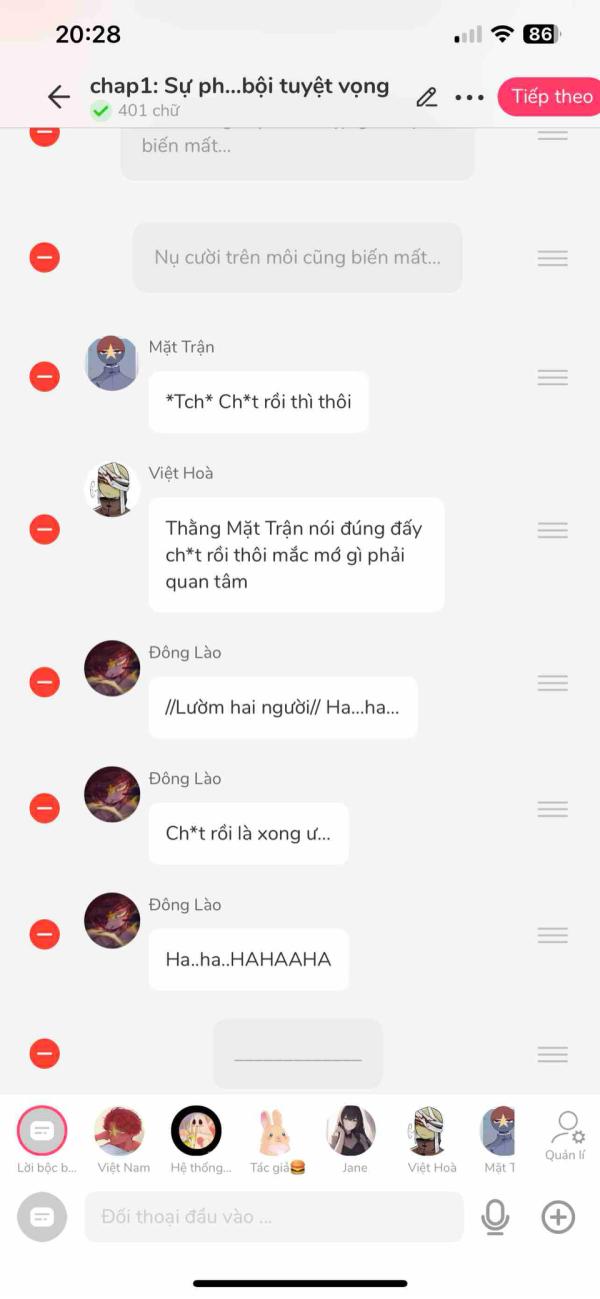Choose the Việt Nam character

[119, 1131]
